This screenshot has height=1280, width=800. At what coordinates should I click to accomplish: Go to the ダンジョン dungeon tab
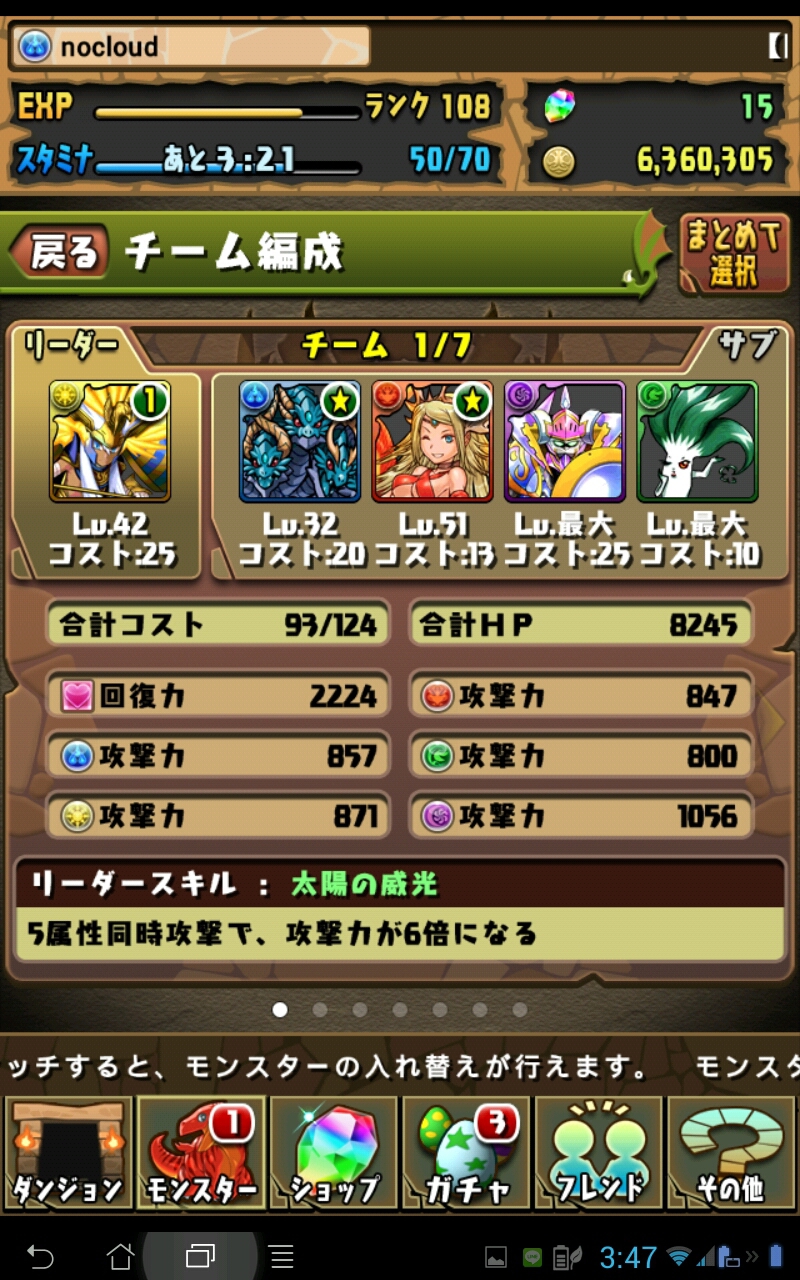[67, 1154]
